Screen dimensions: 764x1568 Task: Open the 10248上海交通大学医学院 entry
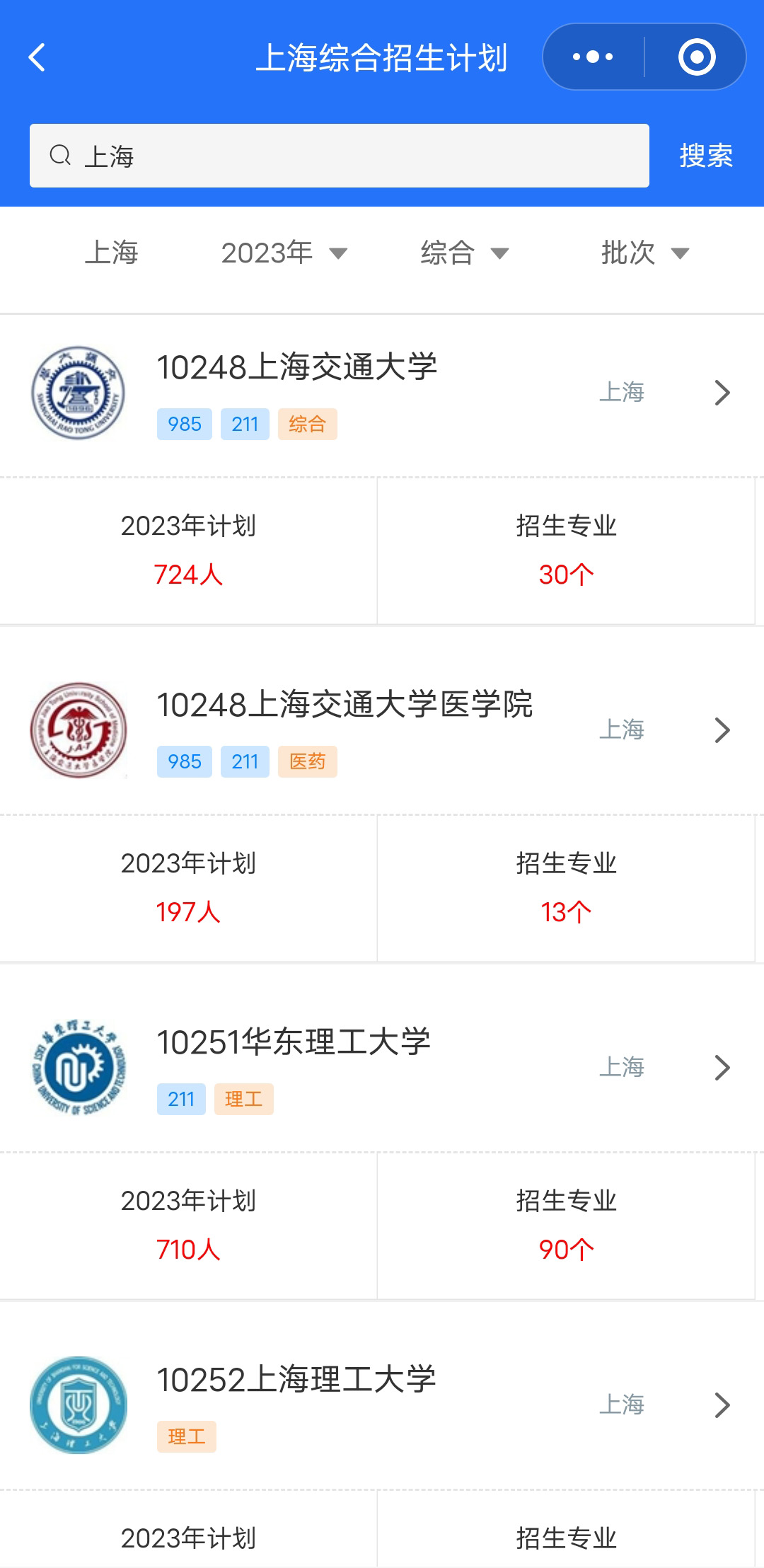coord(382,730)
